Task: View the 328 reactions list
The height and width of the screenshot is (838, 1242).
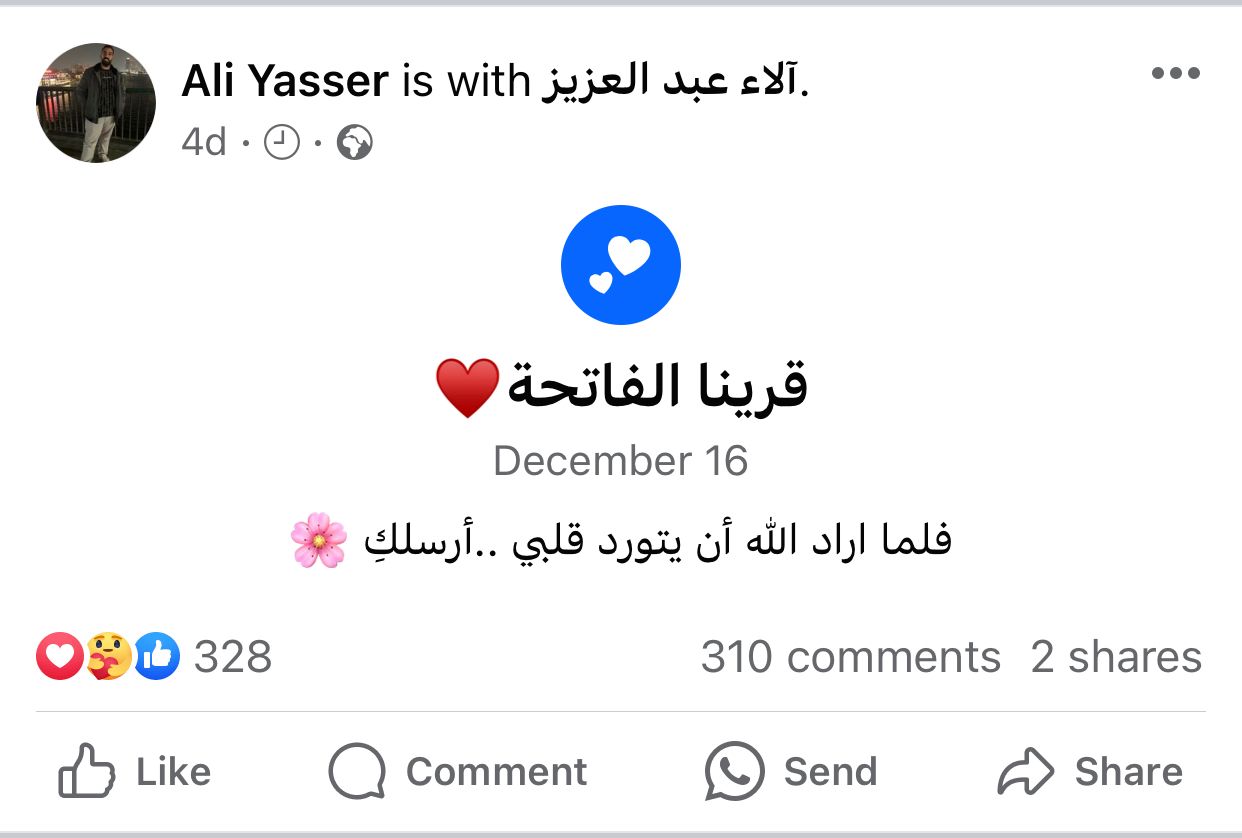Action: click(x=155, y=657)
